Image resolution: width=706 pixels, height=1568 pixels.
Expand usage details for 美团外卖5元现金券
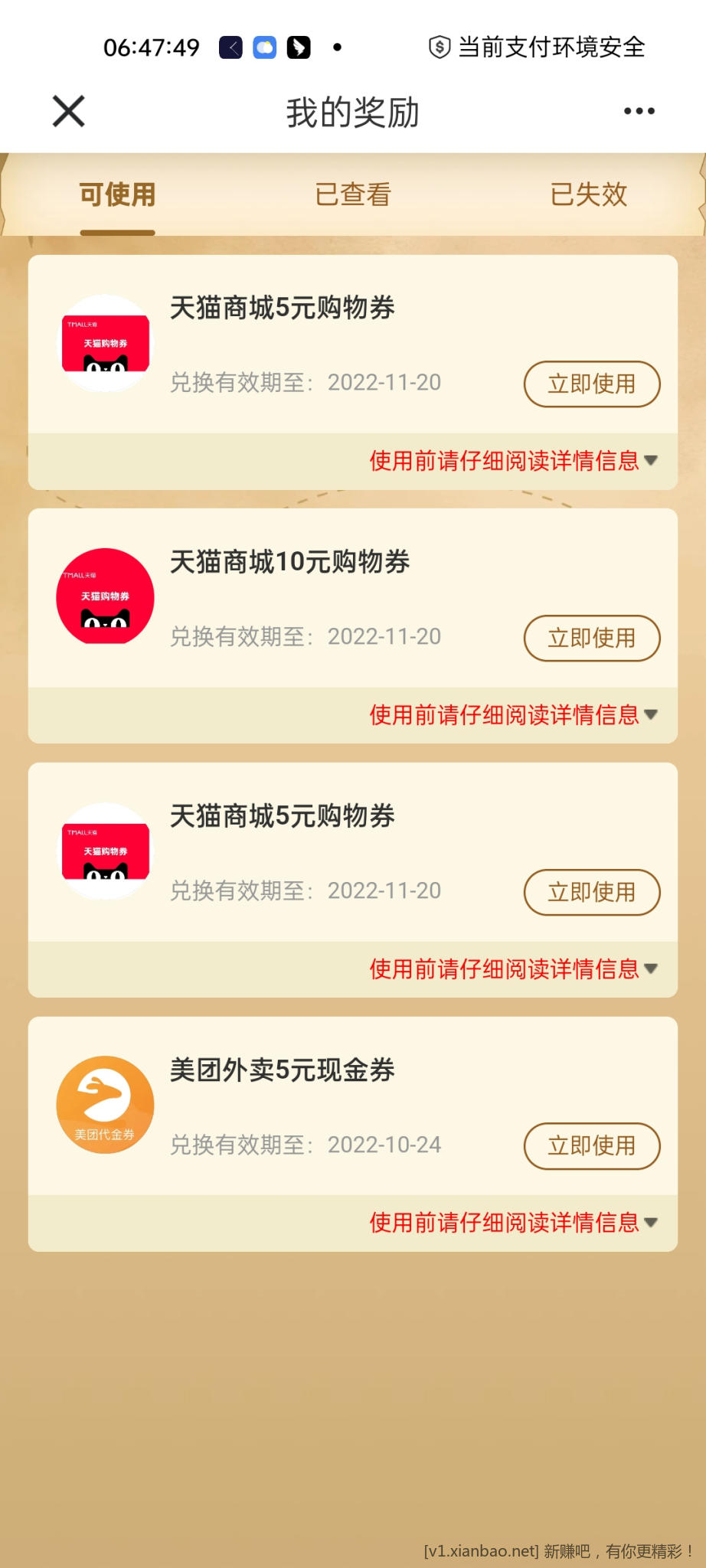pyautogui.click(x=513, y=1223)
